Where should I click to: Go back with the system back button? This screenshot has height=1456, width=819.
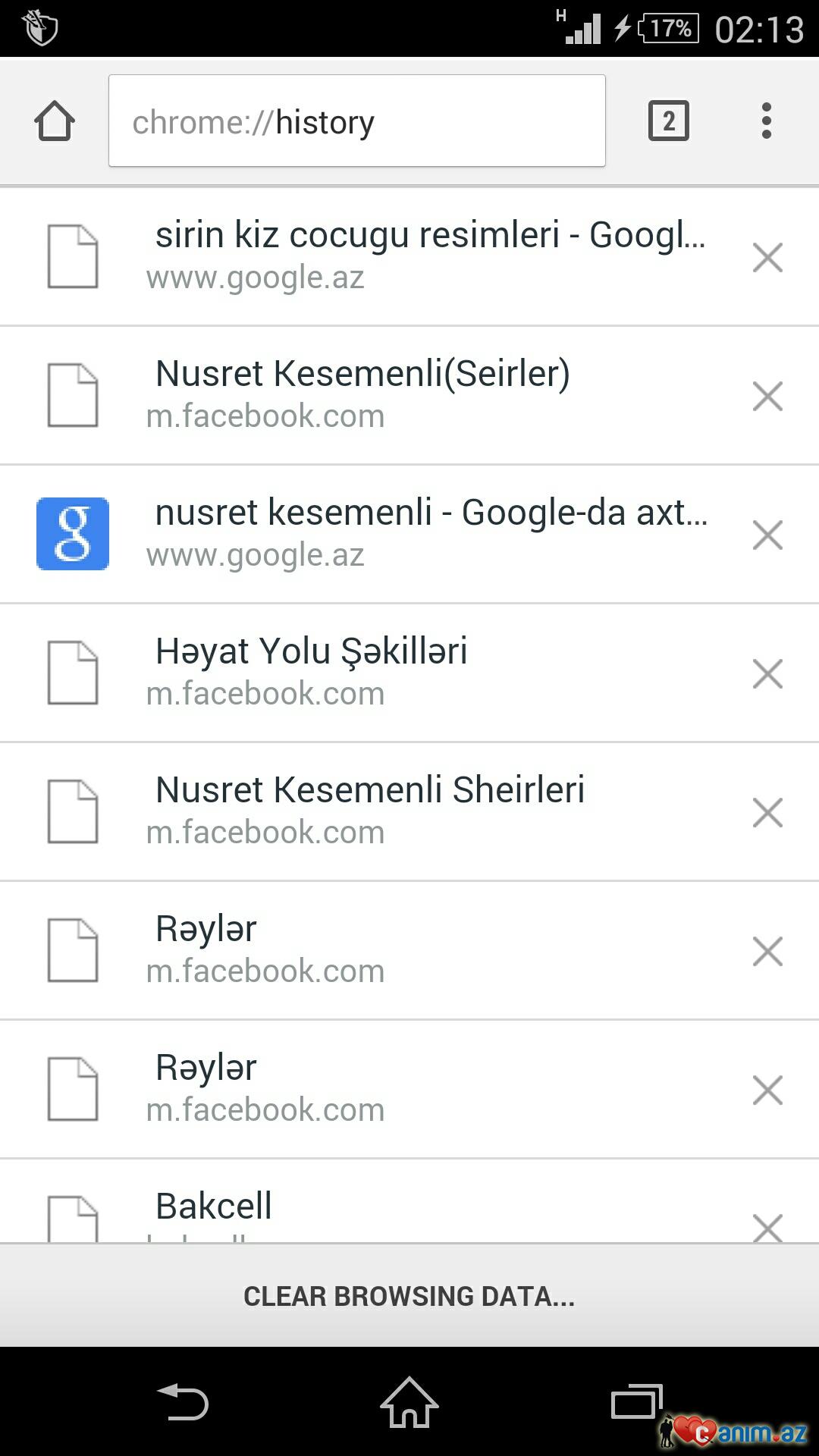click(x=182, y=1402)
